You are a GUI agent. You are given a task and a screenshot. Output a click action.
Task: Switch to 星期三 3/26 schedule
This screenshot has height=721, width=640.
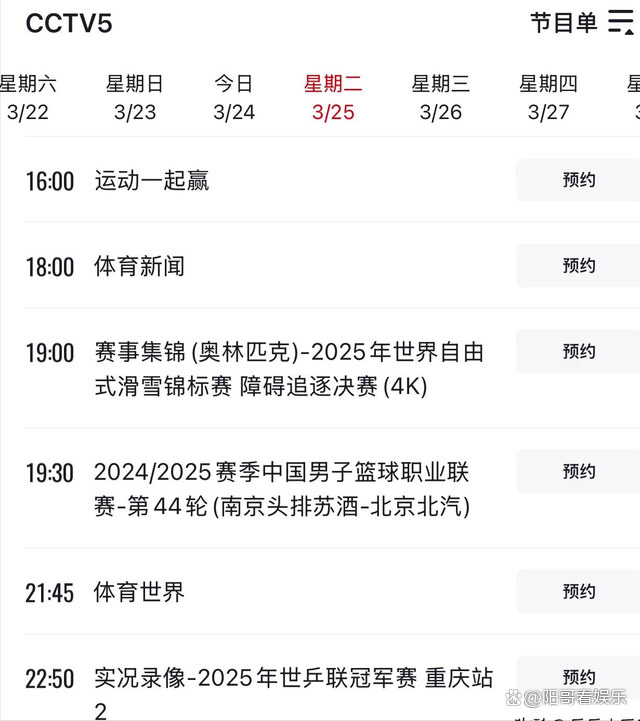point(441,98)
